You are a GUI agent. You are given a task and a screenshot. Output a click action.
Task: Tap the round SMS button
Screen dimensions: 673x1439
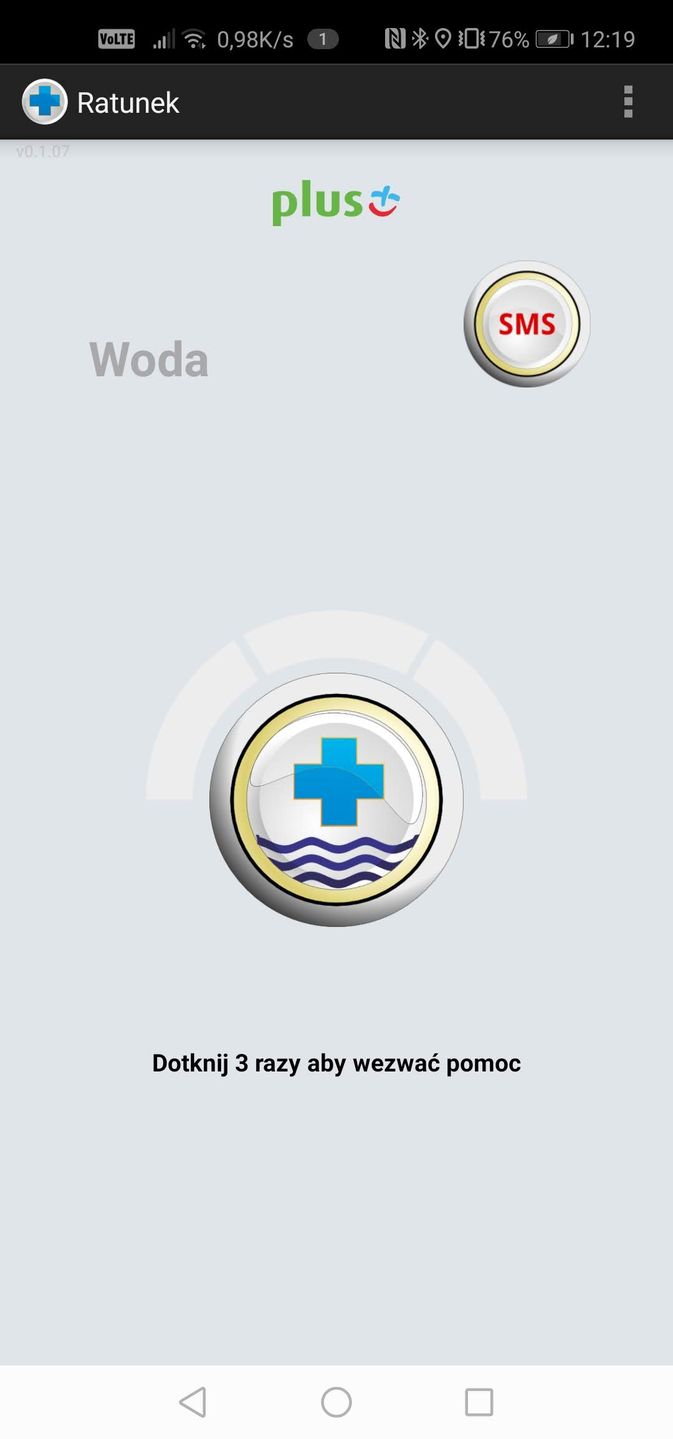pos(527,324)
